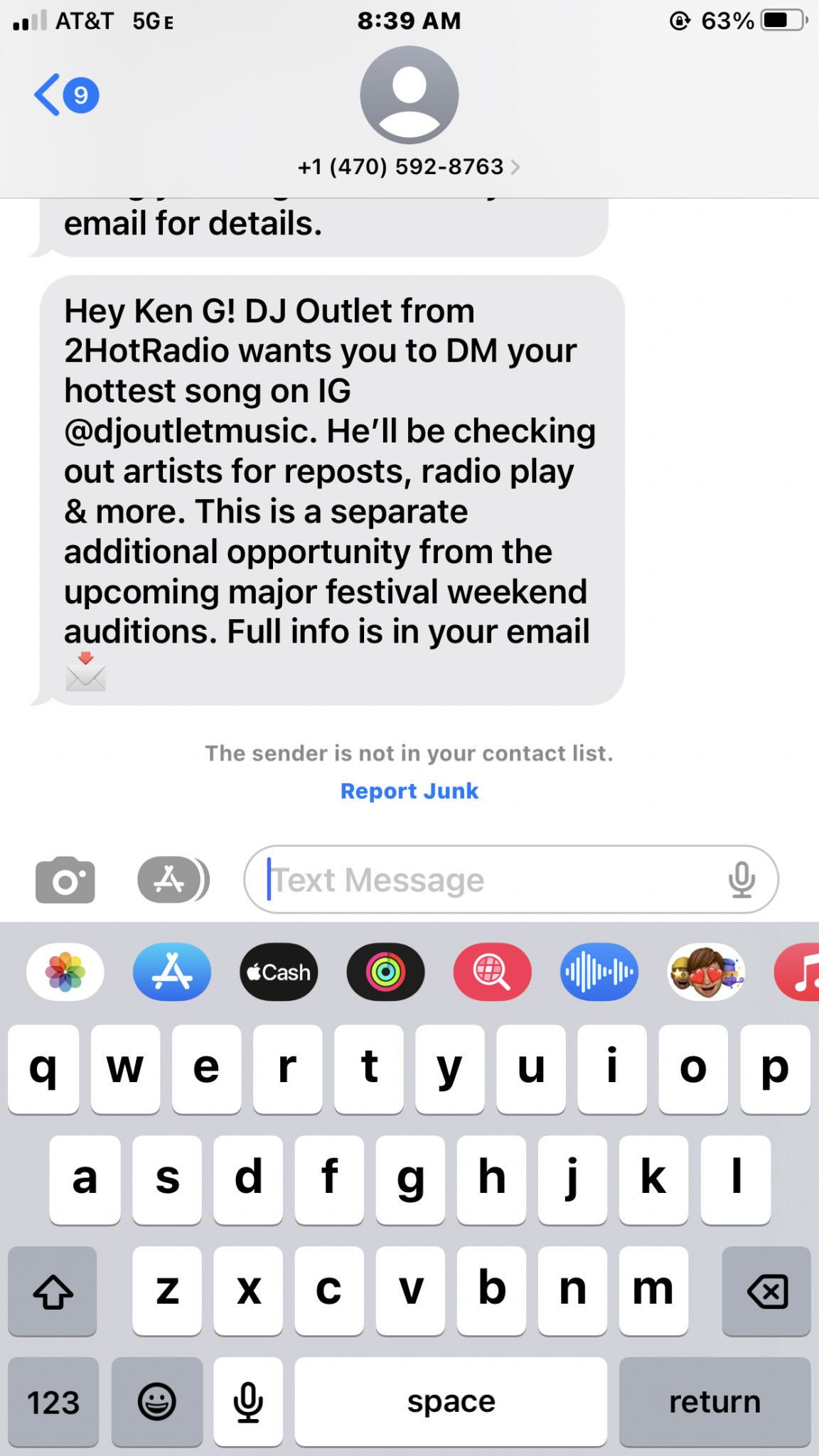Switch the keyboard to numbers with 123

click(x=53, y=1402)
